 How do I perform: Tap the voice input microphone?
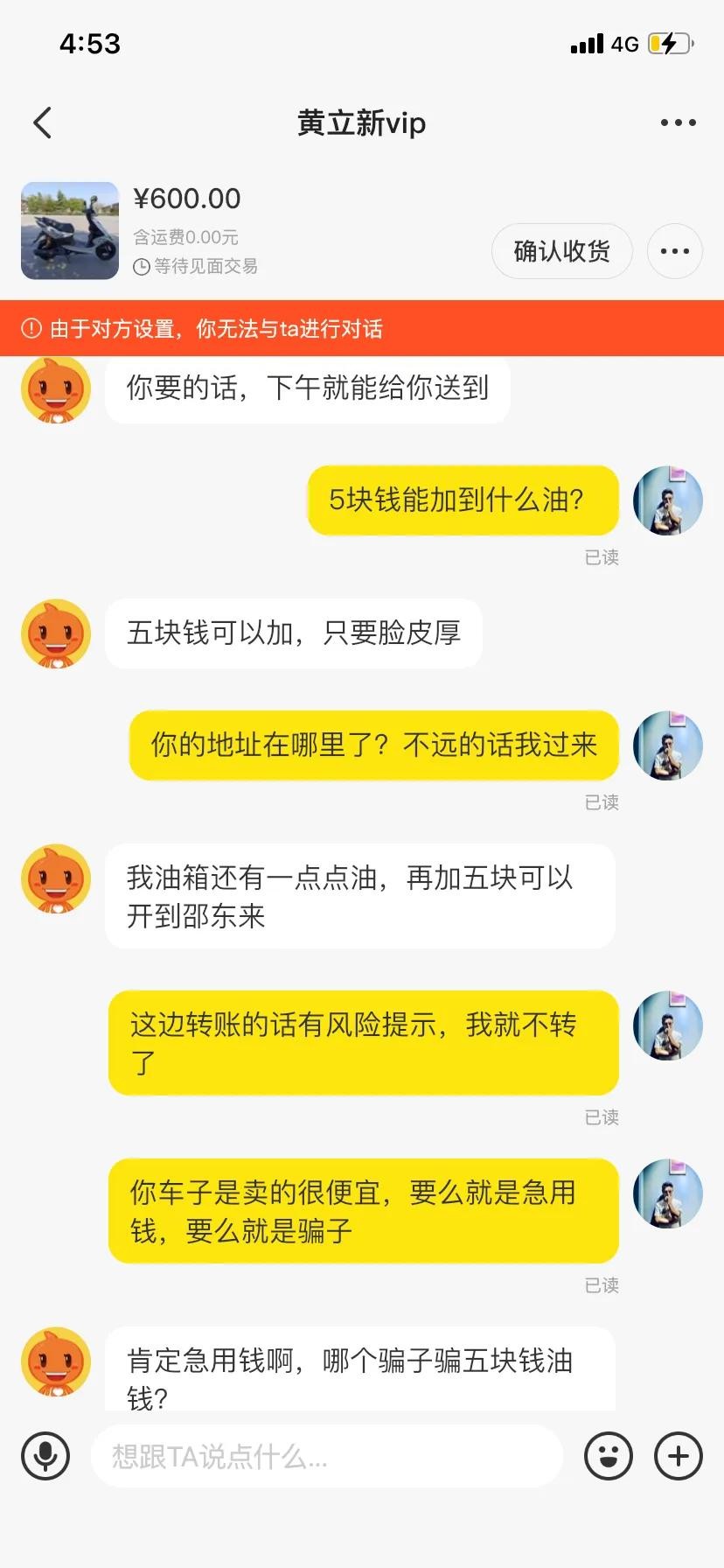click(x=45, y=1456)
